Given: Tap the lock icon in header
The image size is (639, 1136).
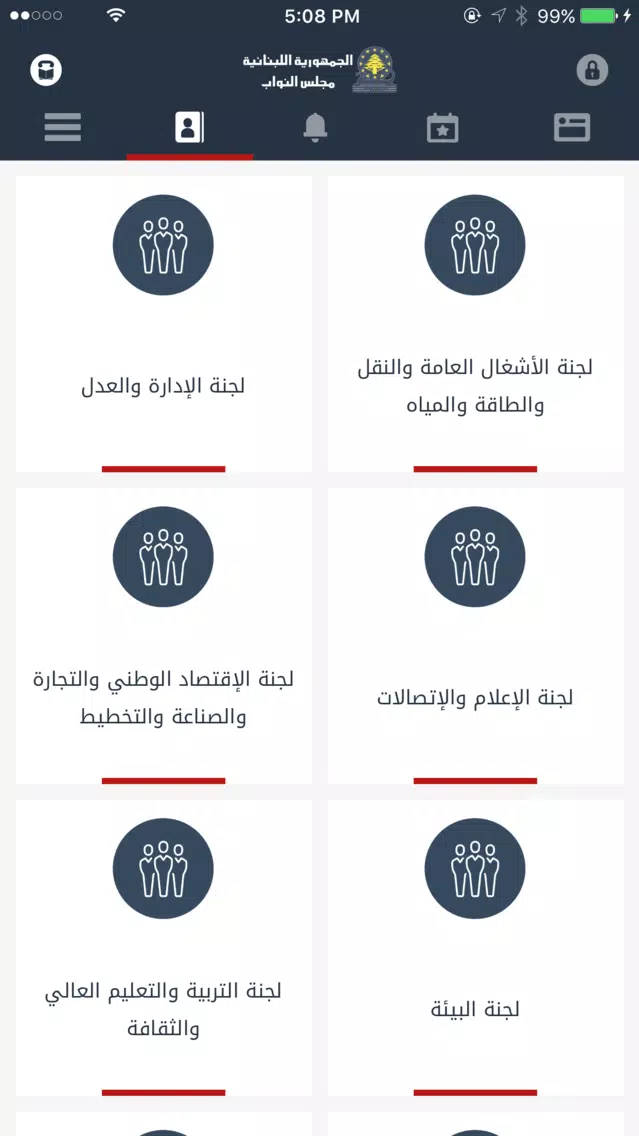Looking at the screenshot, I should pos(592,70).
